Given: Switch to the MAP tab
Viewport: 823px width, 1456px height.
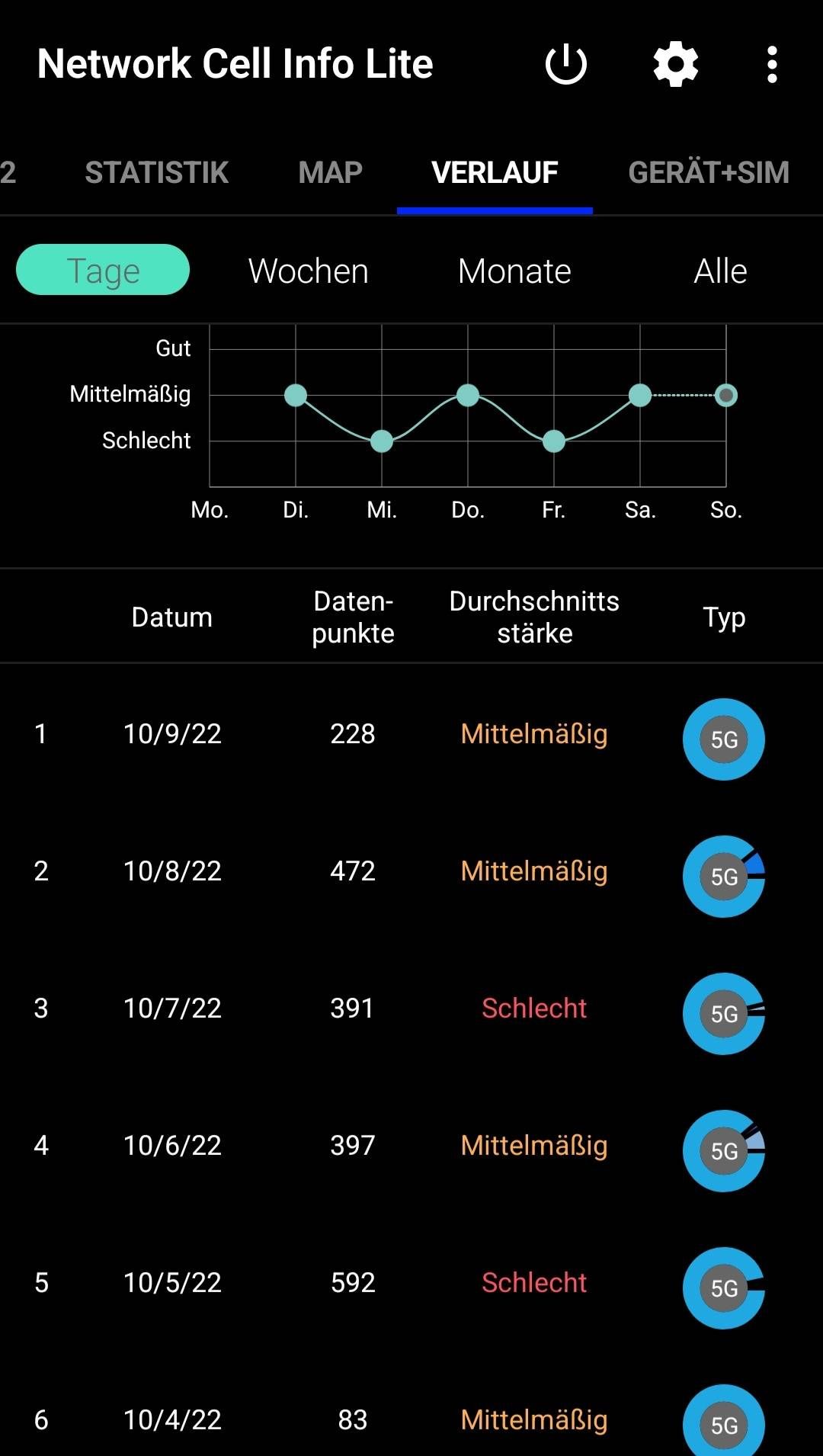Looking at the screenshot, I should point(330,173).
